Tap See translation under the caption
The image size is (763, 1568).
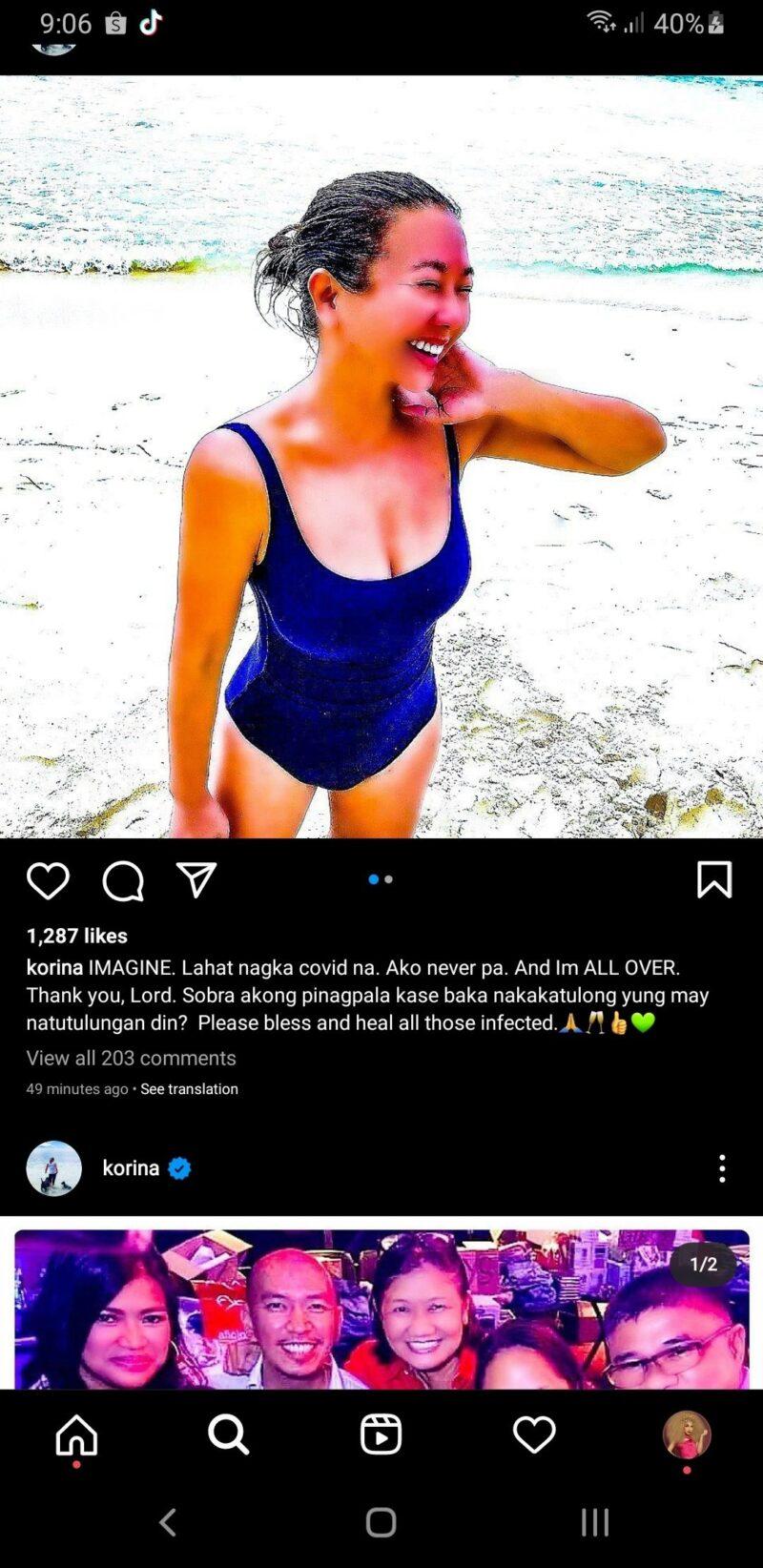[x=189, y=1088]
